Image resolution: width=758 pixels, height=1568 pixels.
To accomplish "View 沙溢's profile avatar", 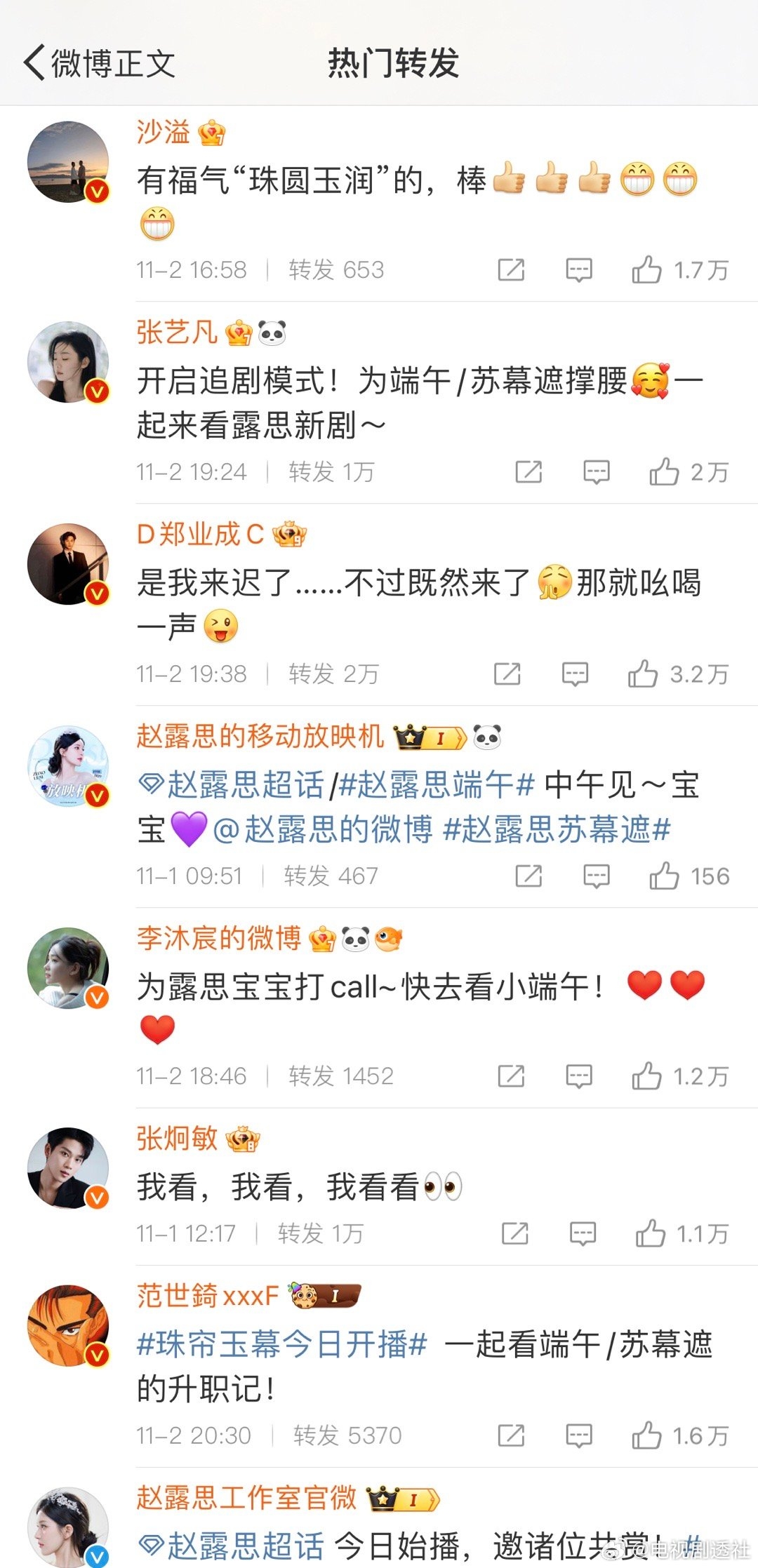I will [x=68, y=162].
